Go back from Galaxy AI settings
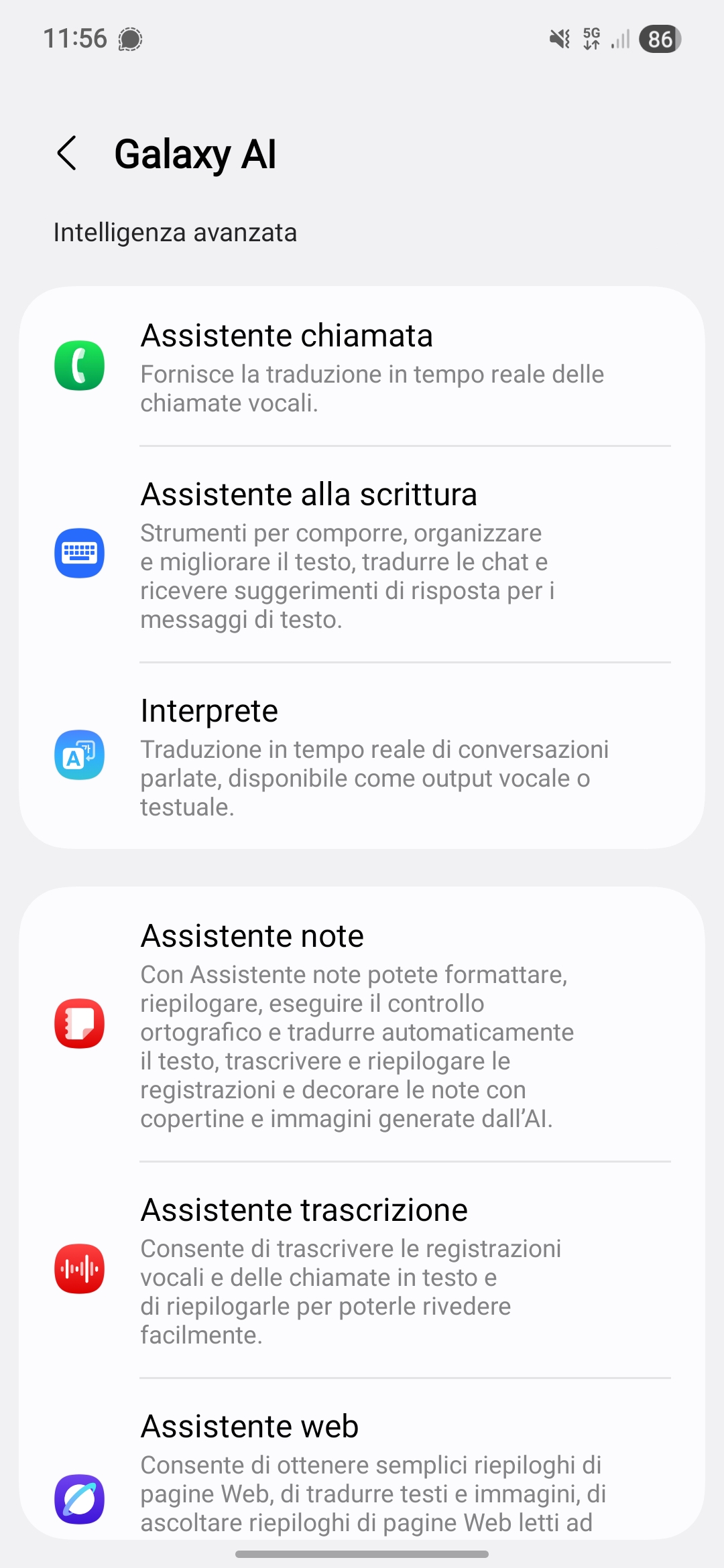 [67, 153]
